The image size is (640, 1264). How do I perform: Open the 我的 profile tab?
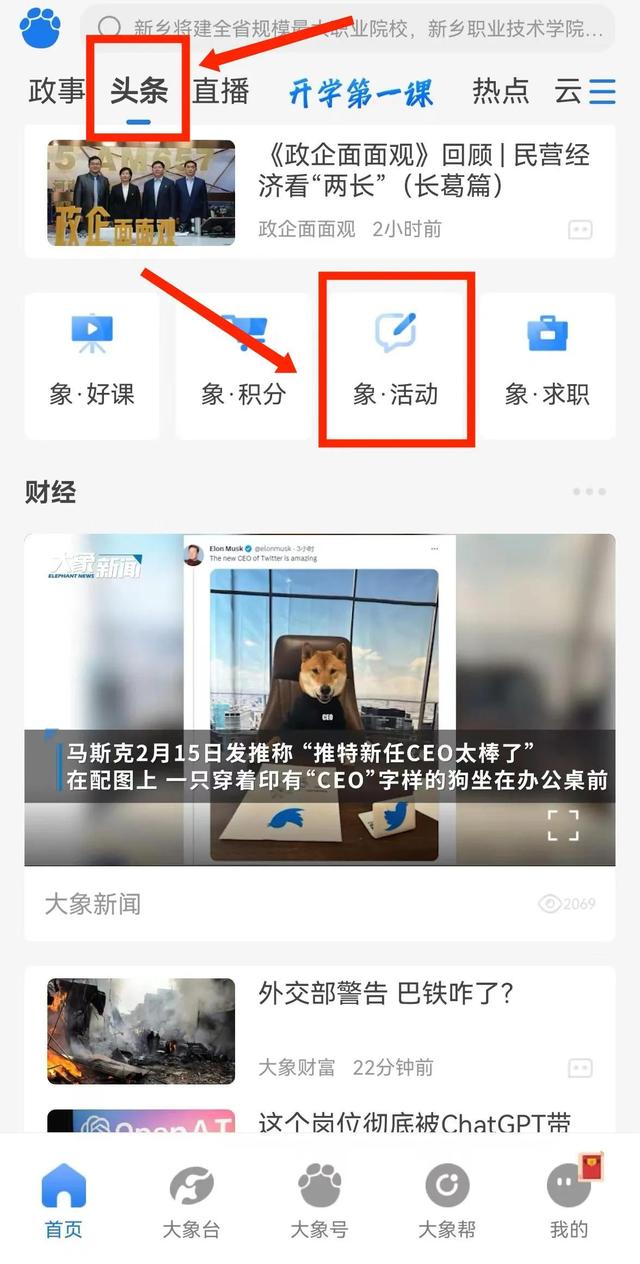(x=569, y=1200)
